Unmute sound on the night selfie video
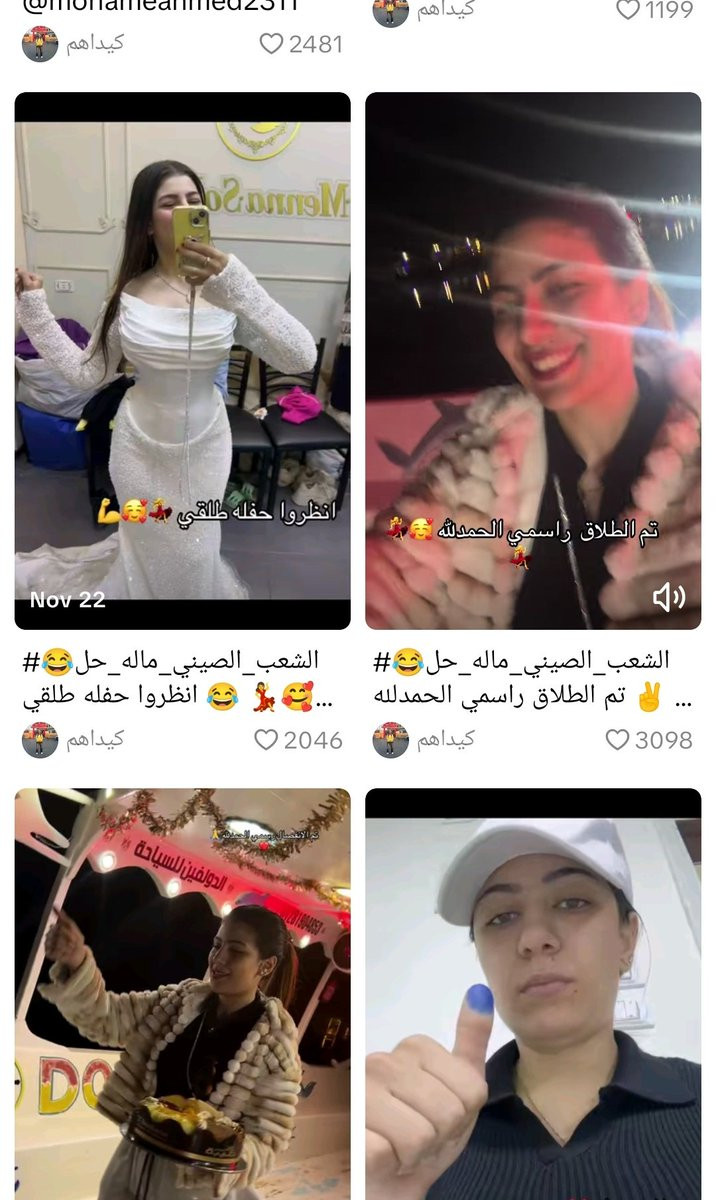This screenshot has width=716, height=1200. click(x=668, y=597)
